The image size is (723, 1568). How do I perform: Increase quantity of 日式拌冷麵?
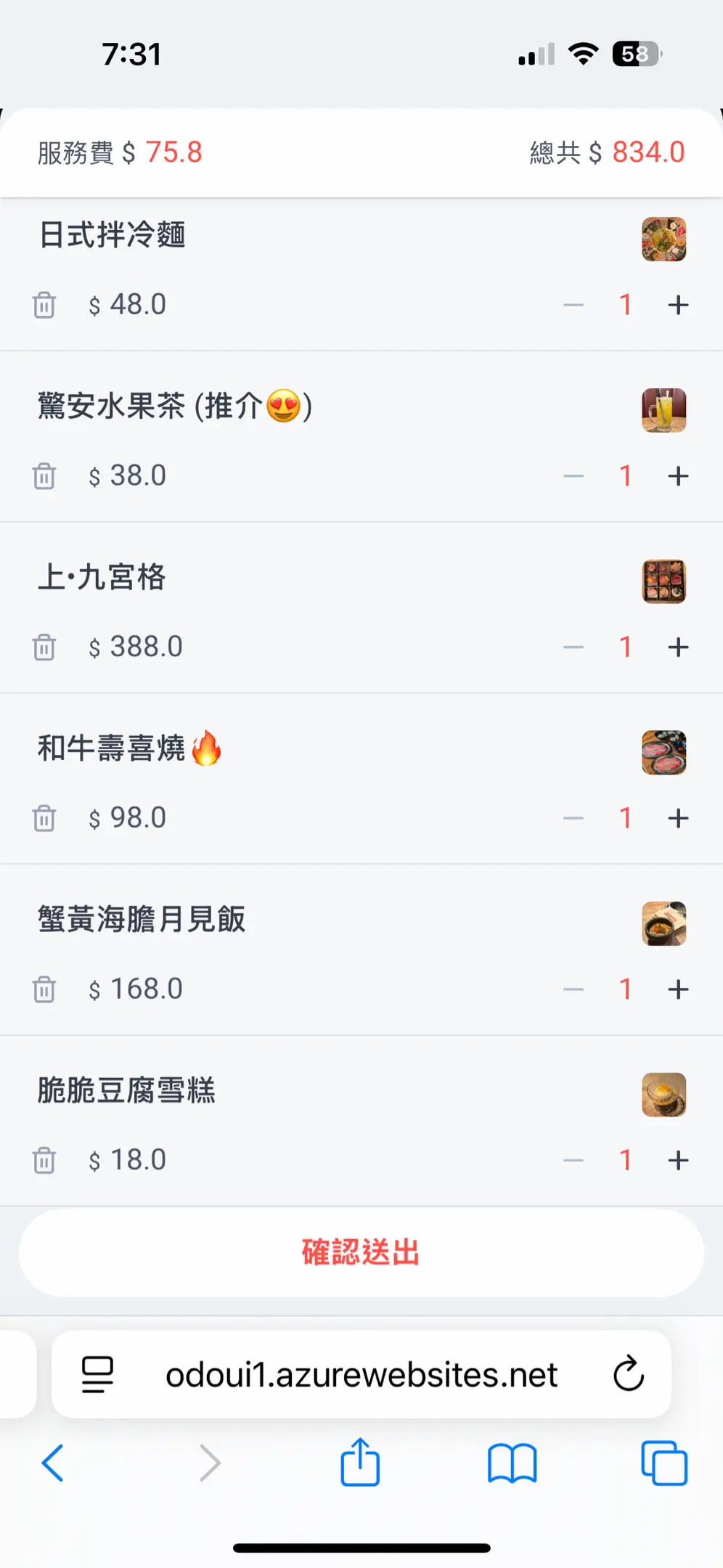pos(678,305)
